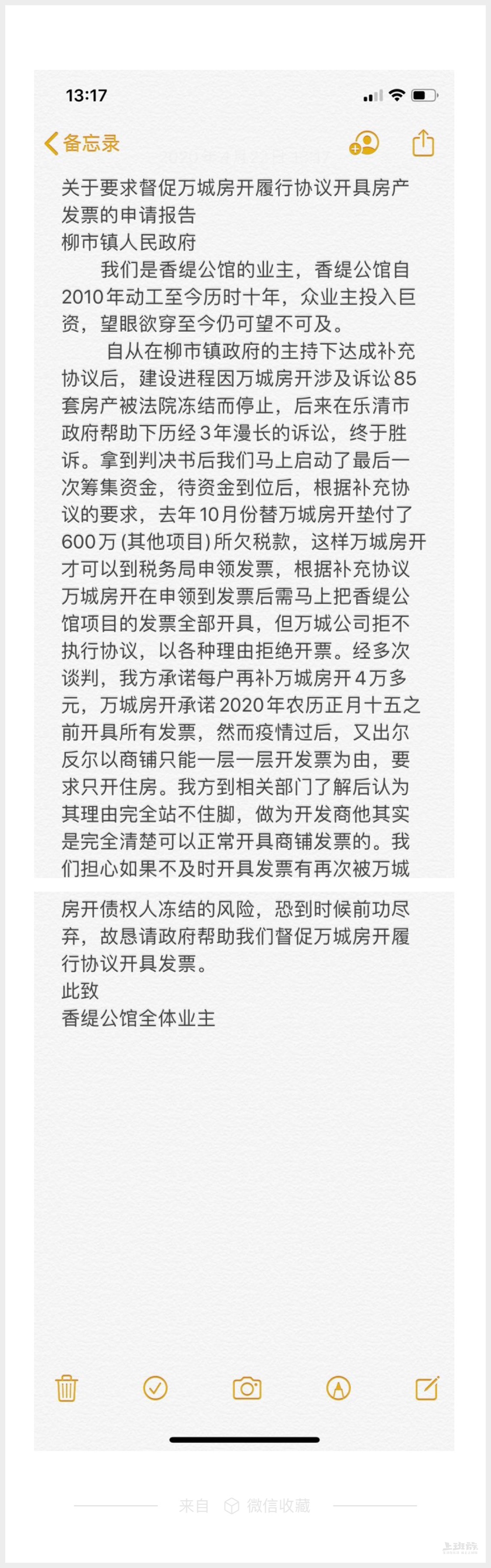Add people to this note

point(364,144)
